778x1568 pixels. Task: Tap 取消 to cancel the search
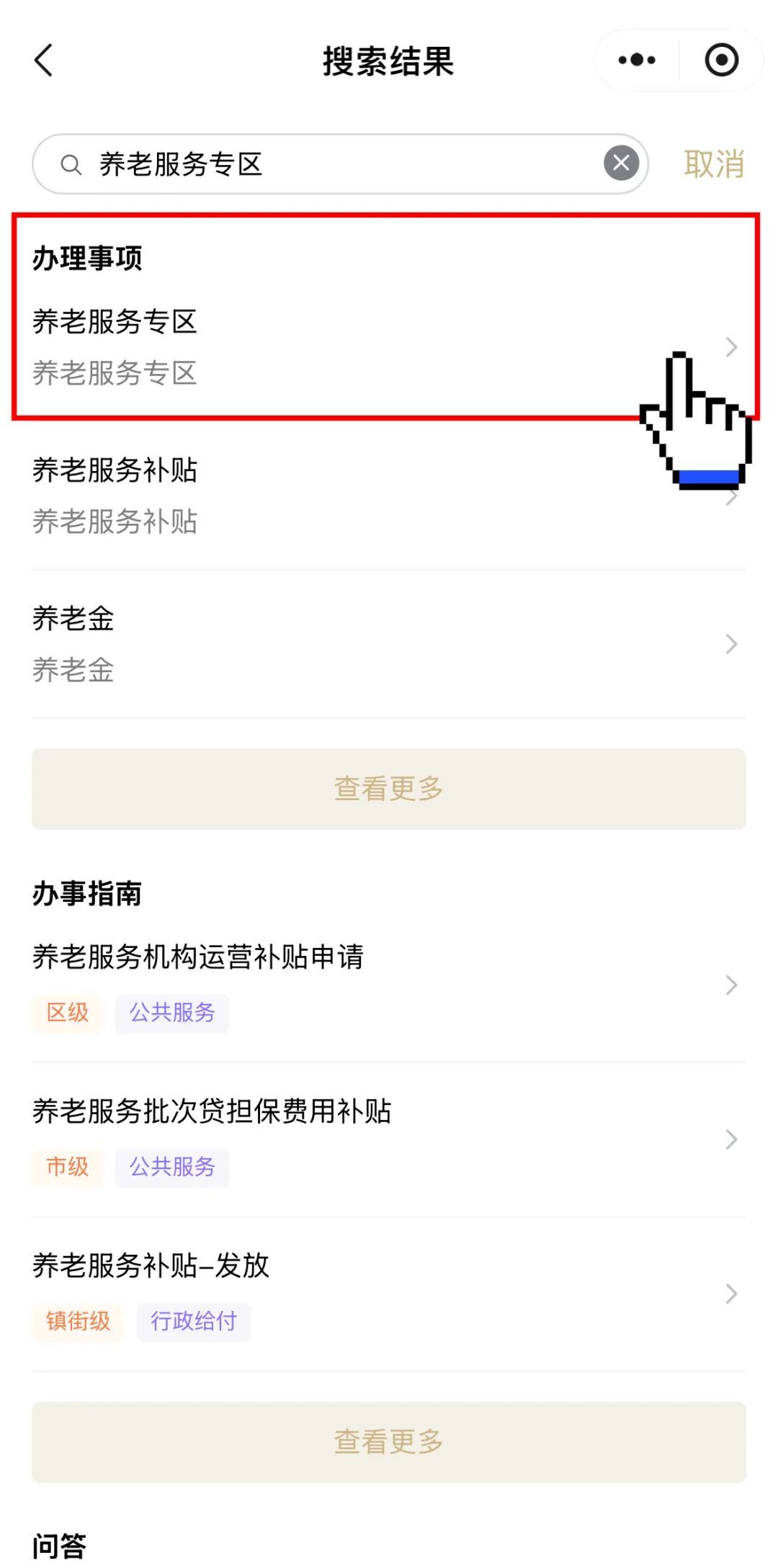pyautogui.click(x=713, y=164)
